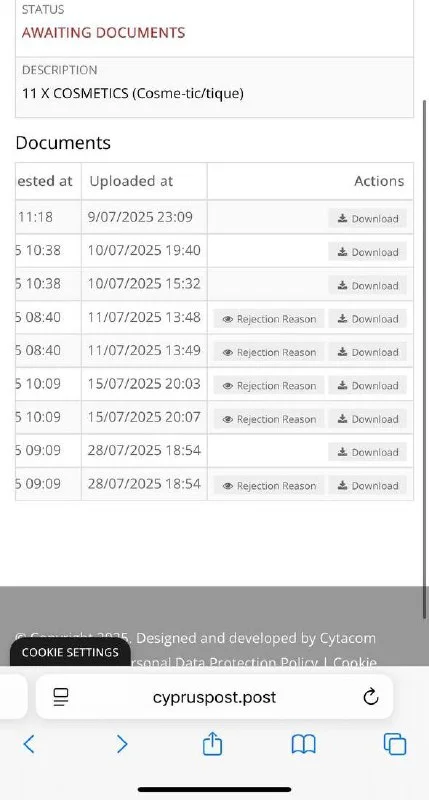The image size is (429, 800).
Task: Open the page reader menu icon
Action: (61, 697)
